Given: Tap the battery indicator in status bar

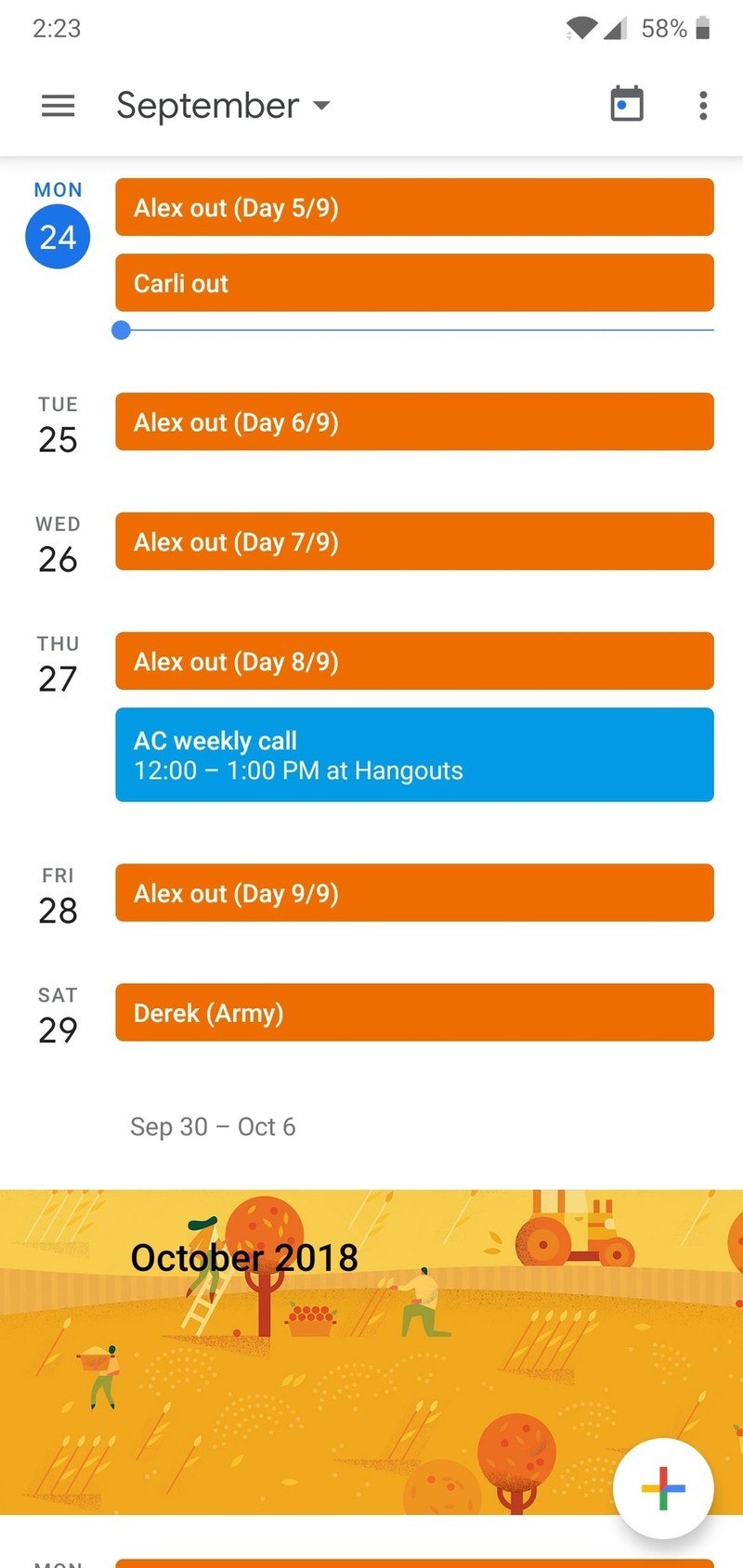Looking at the screenshot, I should coord(703,28).
